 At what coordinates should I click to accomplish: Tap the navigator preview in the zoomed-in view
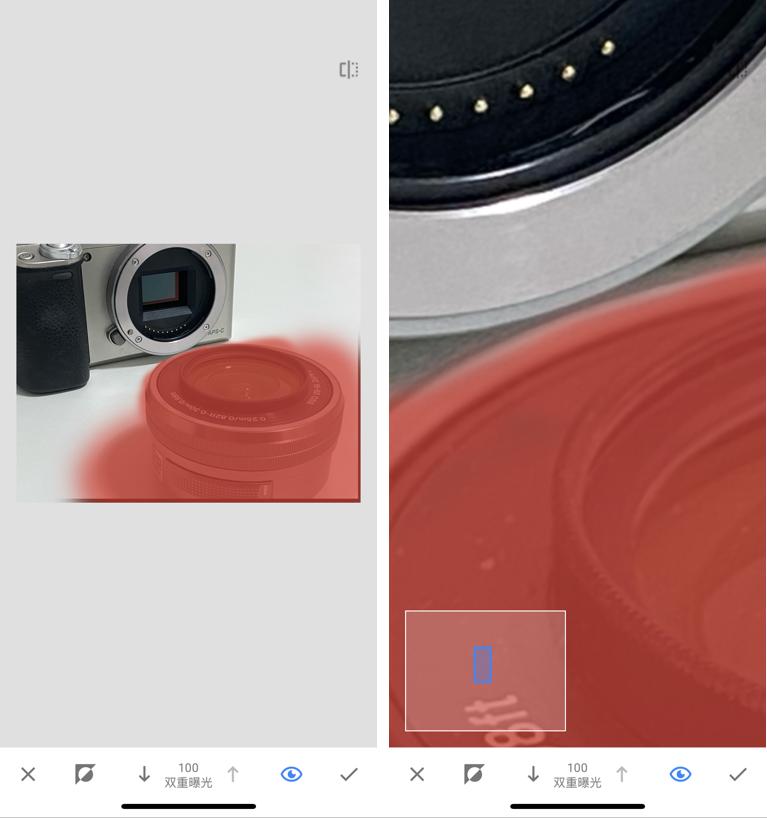pos(485,670)
